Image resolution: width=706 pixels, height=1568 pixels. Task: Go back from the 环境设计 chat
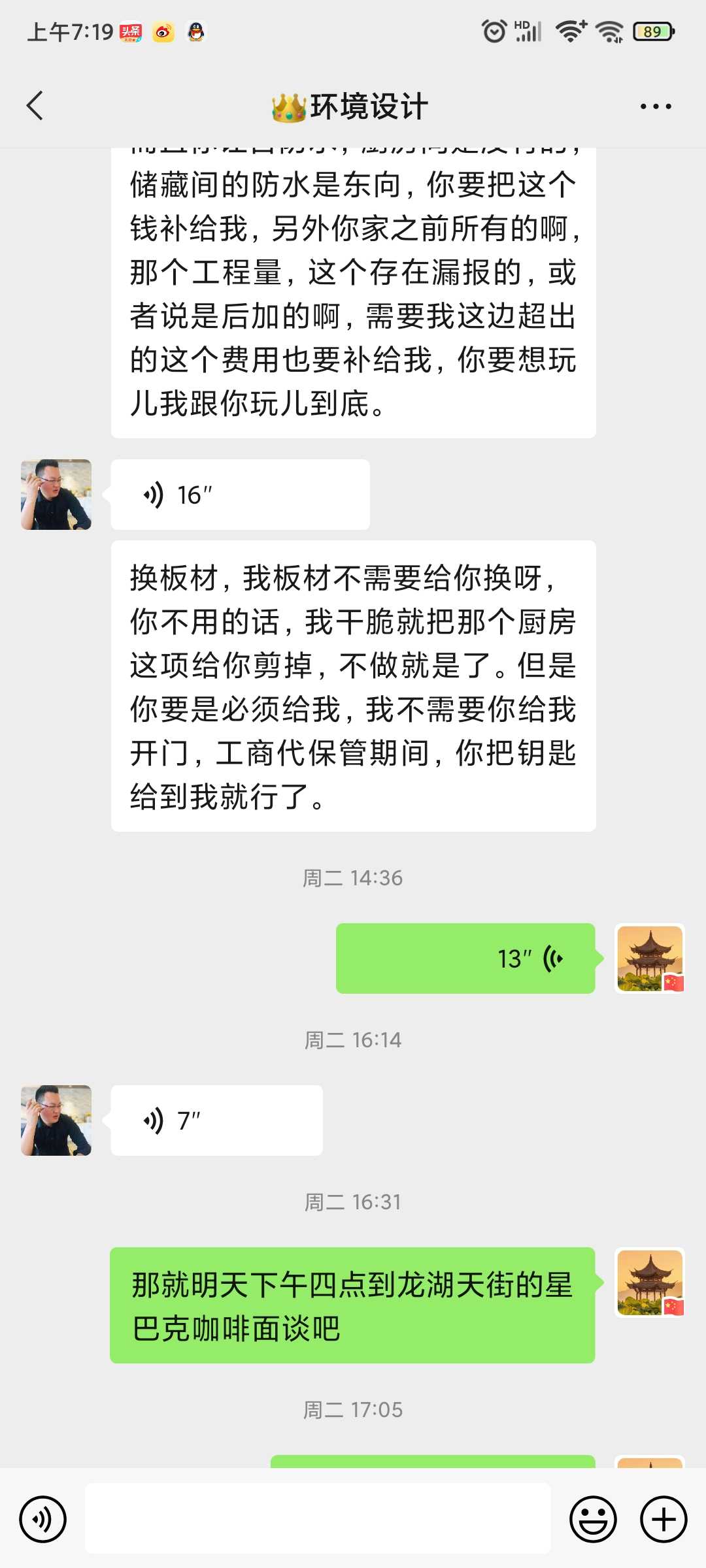point(35,106)
